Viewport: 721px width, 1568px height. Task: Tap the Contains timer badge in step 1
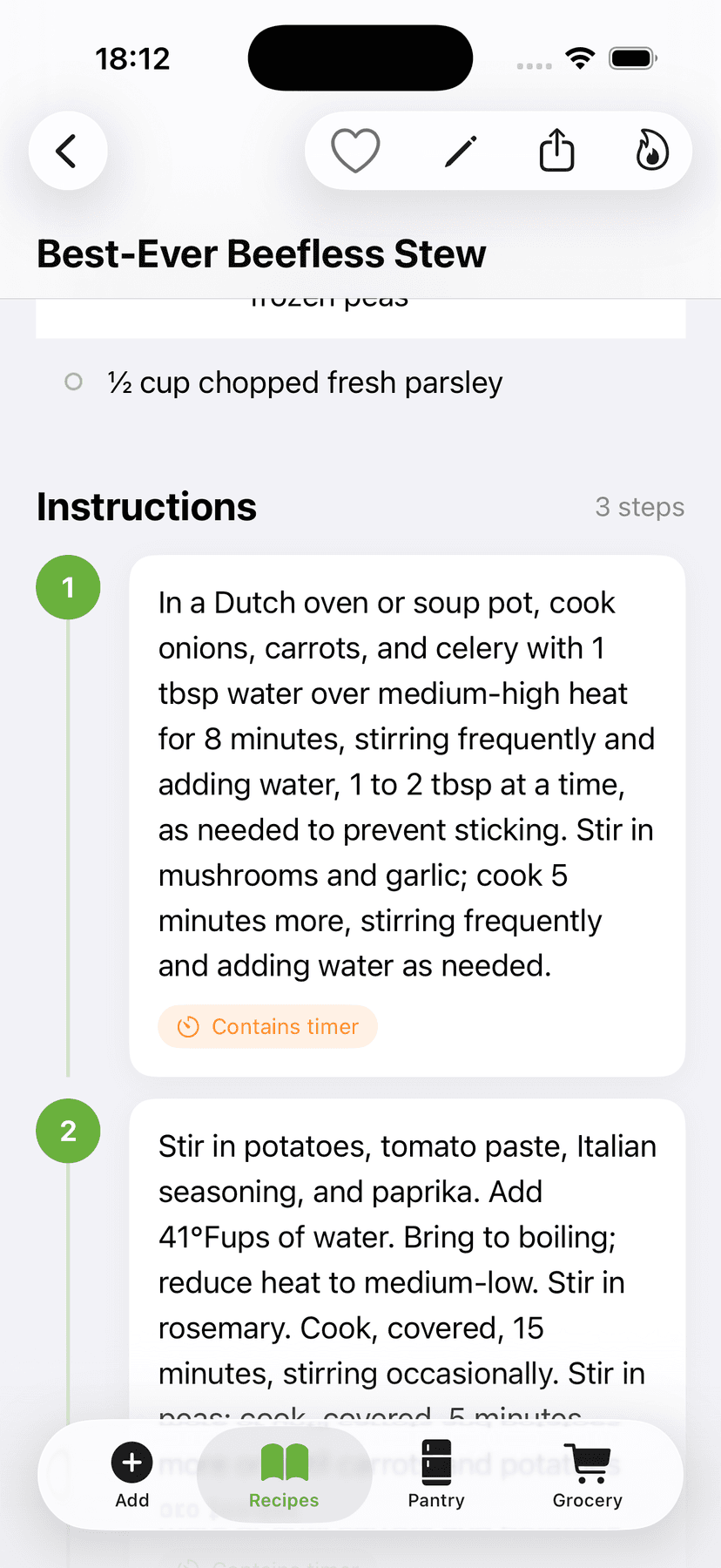(267, 1026)
